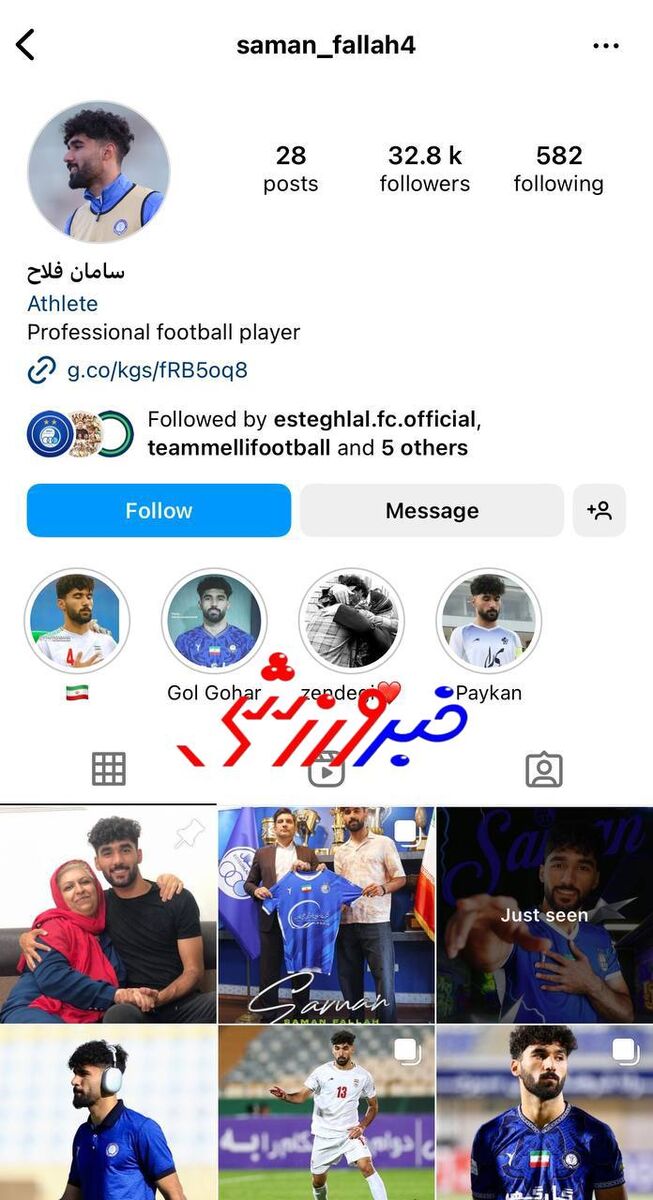Open the zendegi story highlight
Screen dimensions: 653x1200
click(x=351, y=621)
